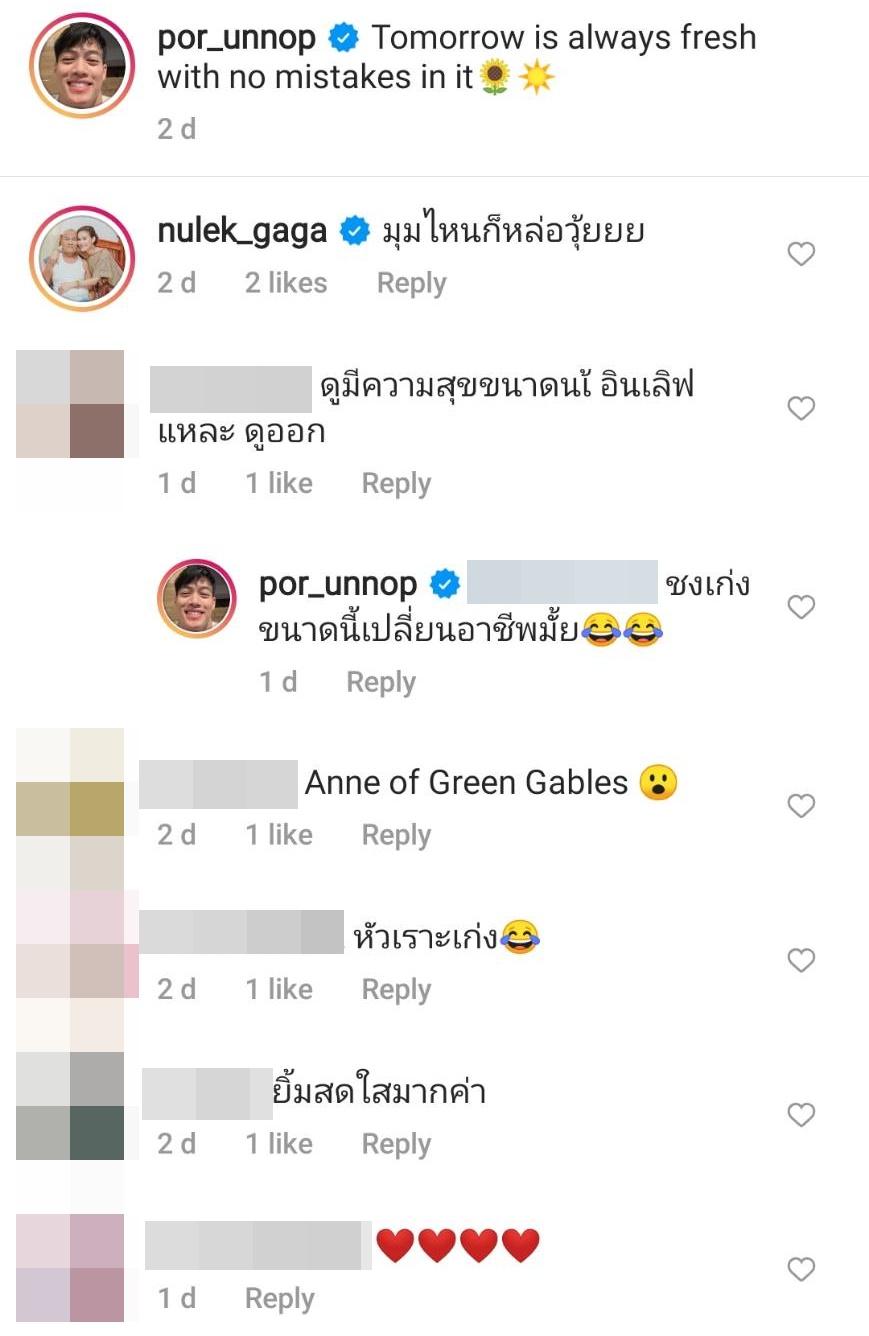The image size is (869, 1336).
Task: Like the comment mentioning อินเลิฟ
Action: pyautogui.click(x=801, y=408)
